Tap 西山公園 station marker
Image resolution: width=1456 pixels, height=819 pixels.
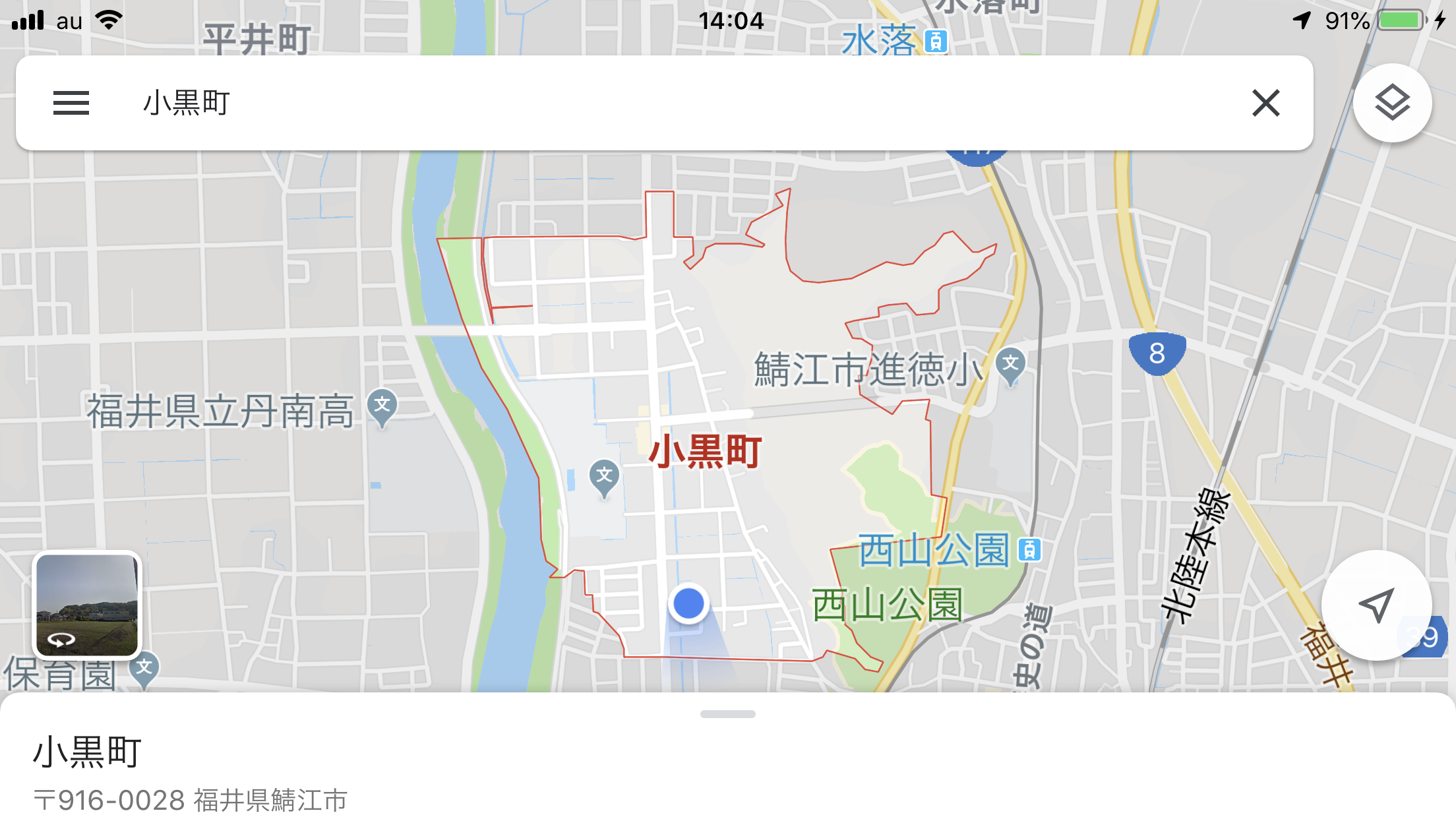coord(1029,549)
